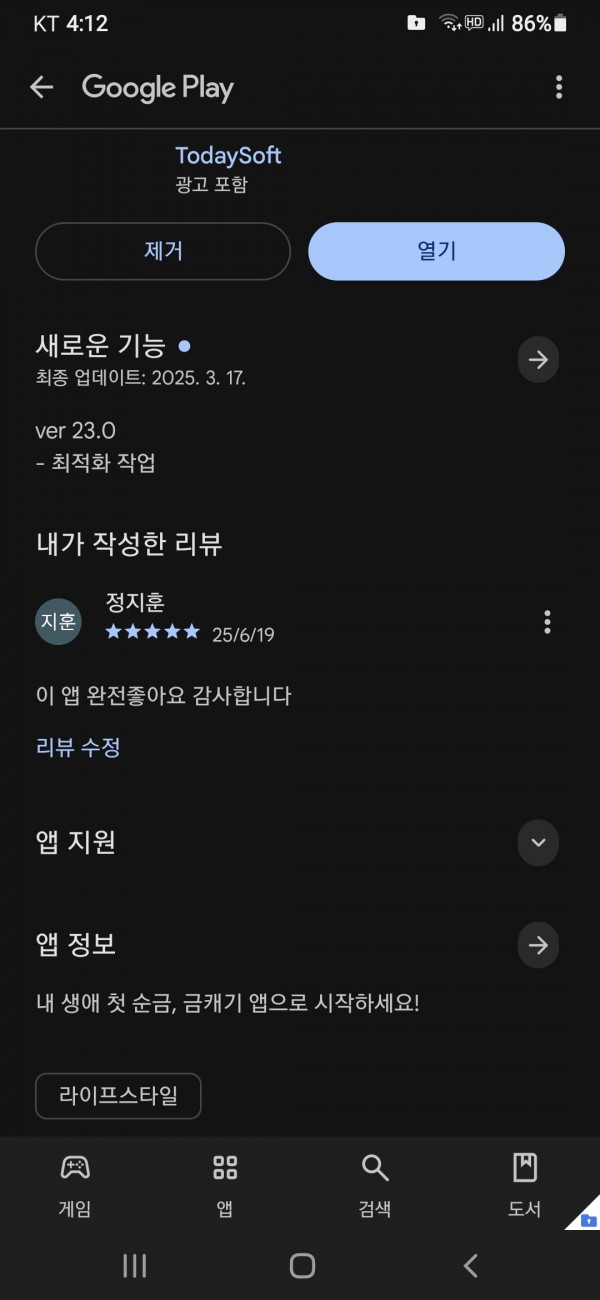Image resolution: width=600 pixels, height=1300 pixels.
Task: Open the TodaySoft developer page
Action: click(x=228, y=156)
